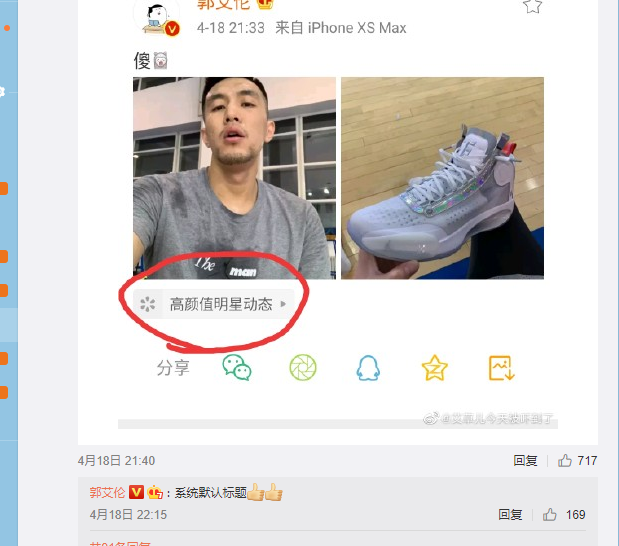The height and width of the screenshot is (546, 619).
Task: Reply to the 21:40 comment
Action: pyautogui.click(x=525, y=461)
